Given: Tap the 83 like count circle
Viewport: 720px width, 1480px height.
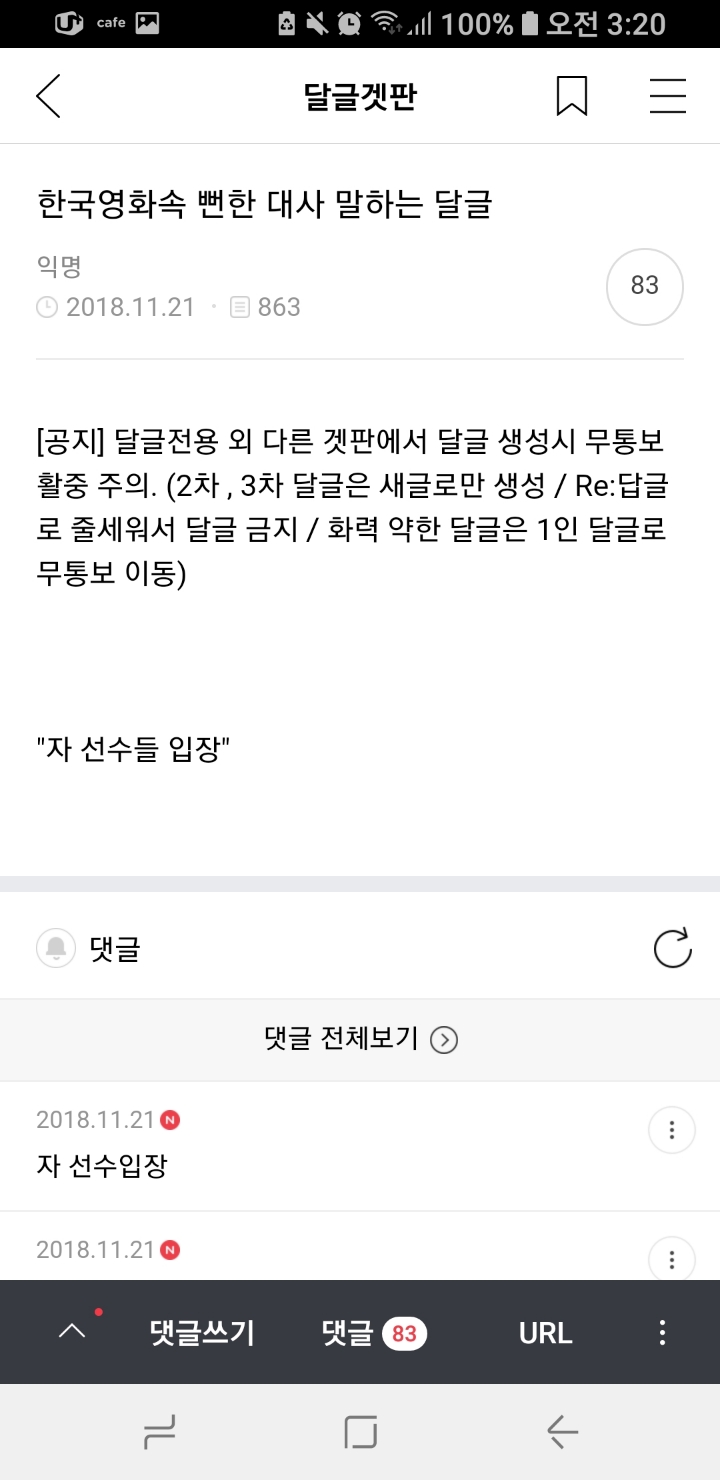Looking at the screenshot, I should [644, 286].
